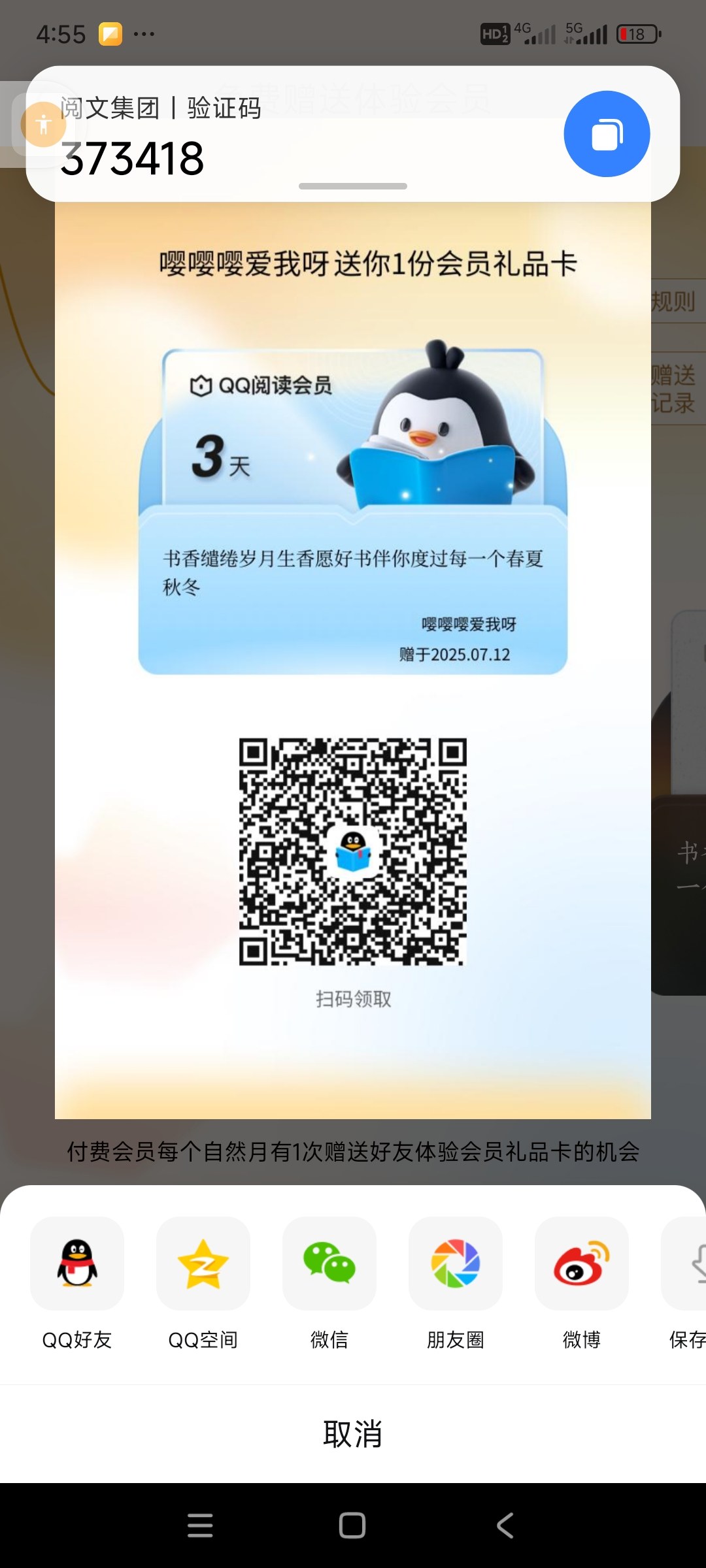Copy the verification code 373418

click(x=607, y=134)
